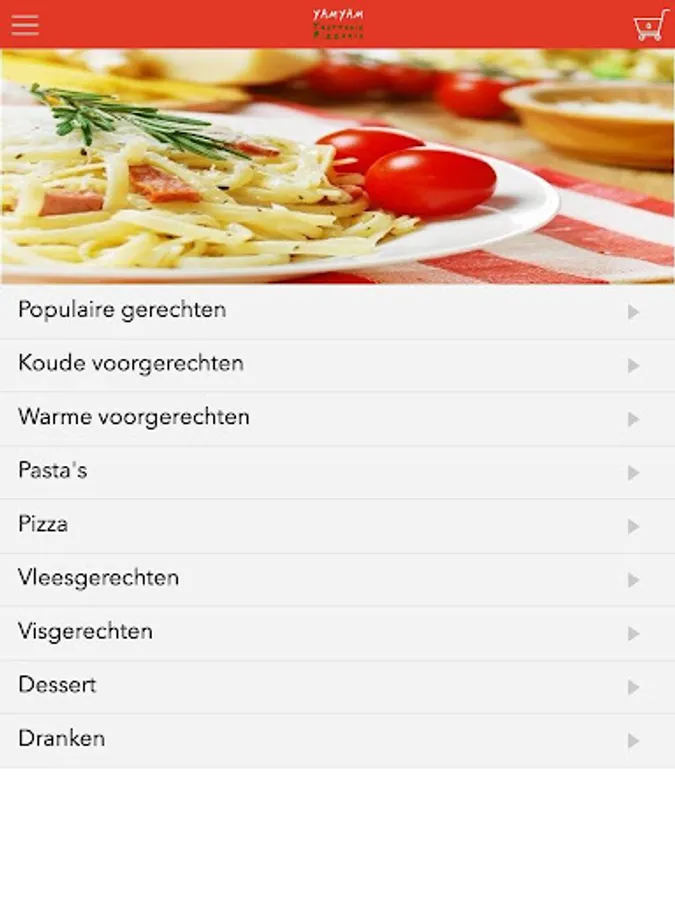The image size is (675, 900).
Task: Select Koude voorgerechten
Action: pos(337,365)
